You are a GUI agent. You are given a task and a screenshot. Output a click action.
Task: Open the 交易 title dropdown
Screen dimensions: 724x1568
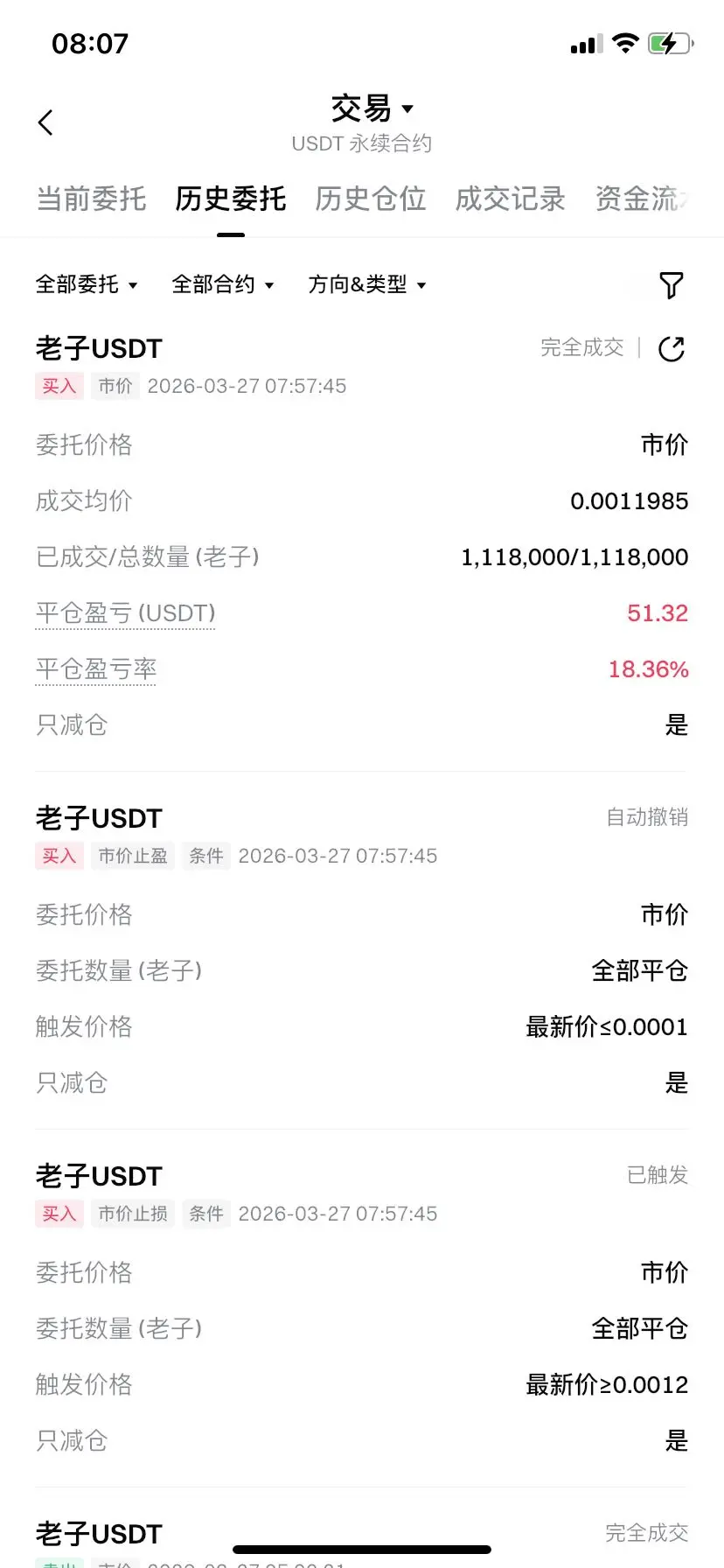372,109
